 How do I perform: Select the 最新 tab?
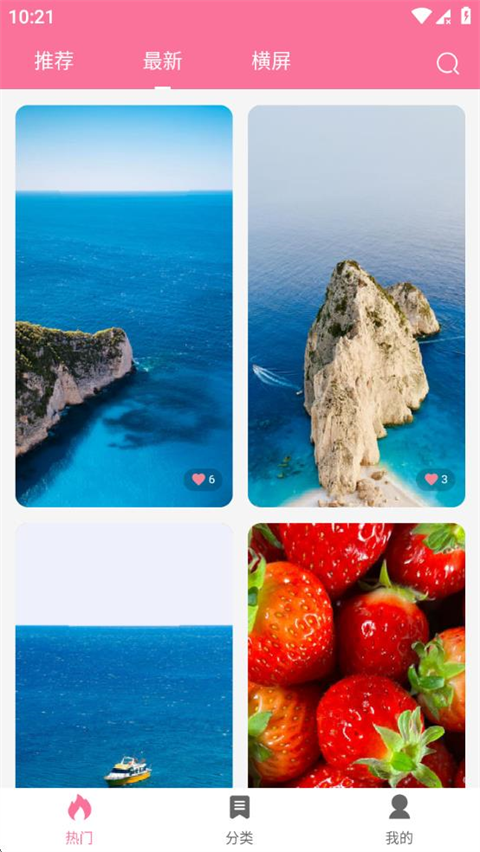[x=163, y=61]
